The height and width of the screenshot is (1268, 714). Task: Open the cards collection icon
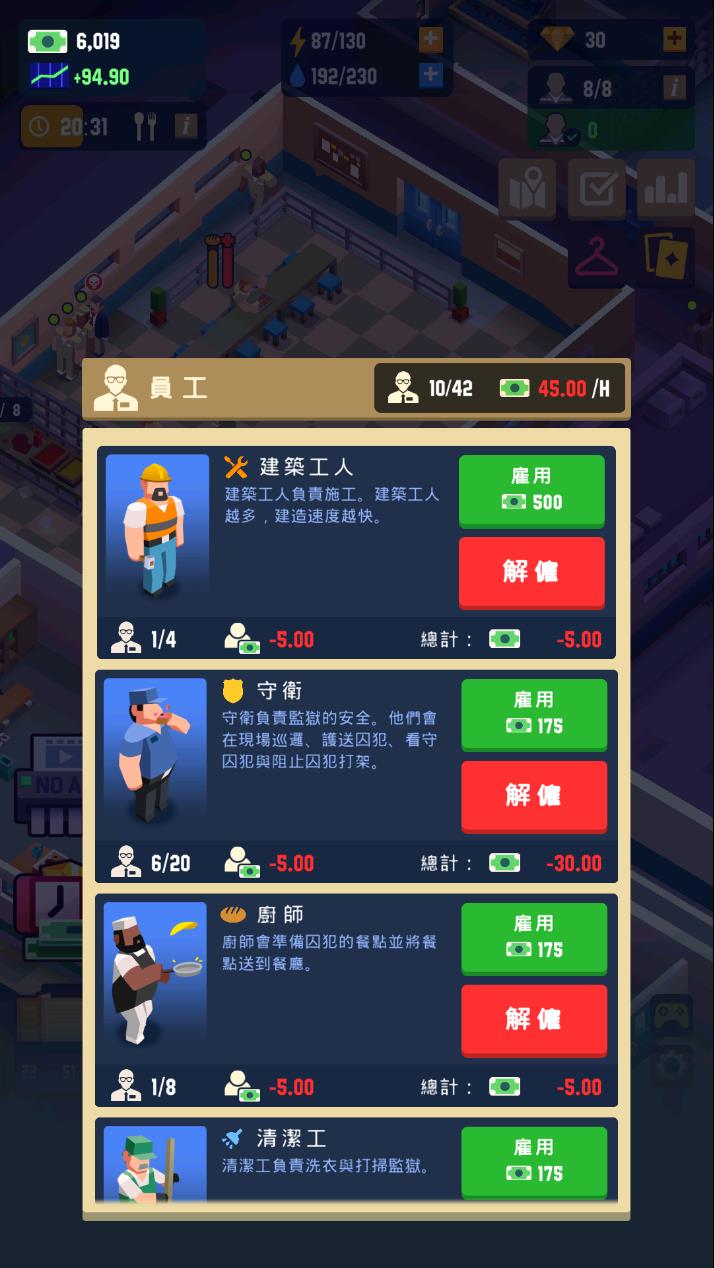(x=665, y=257)
